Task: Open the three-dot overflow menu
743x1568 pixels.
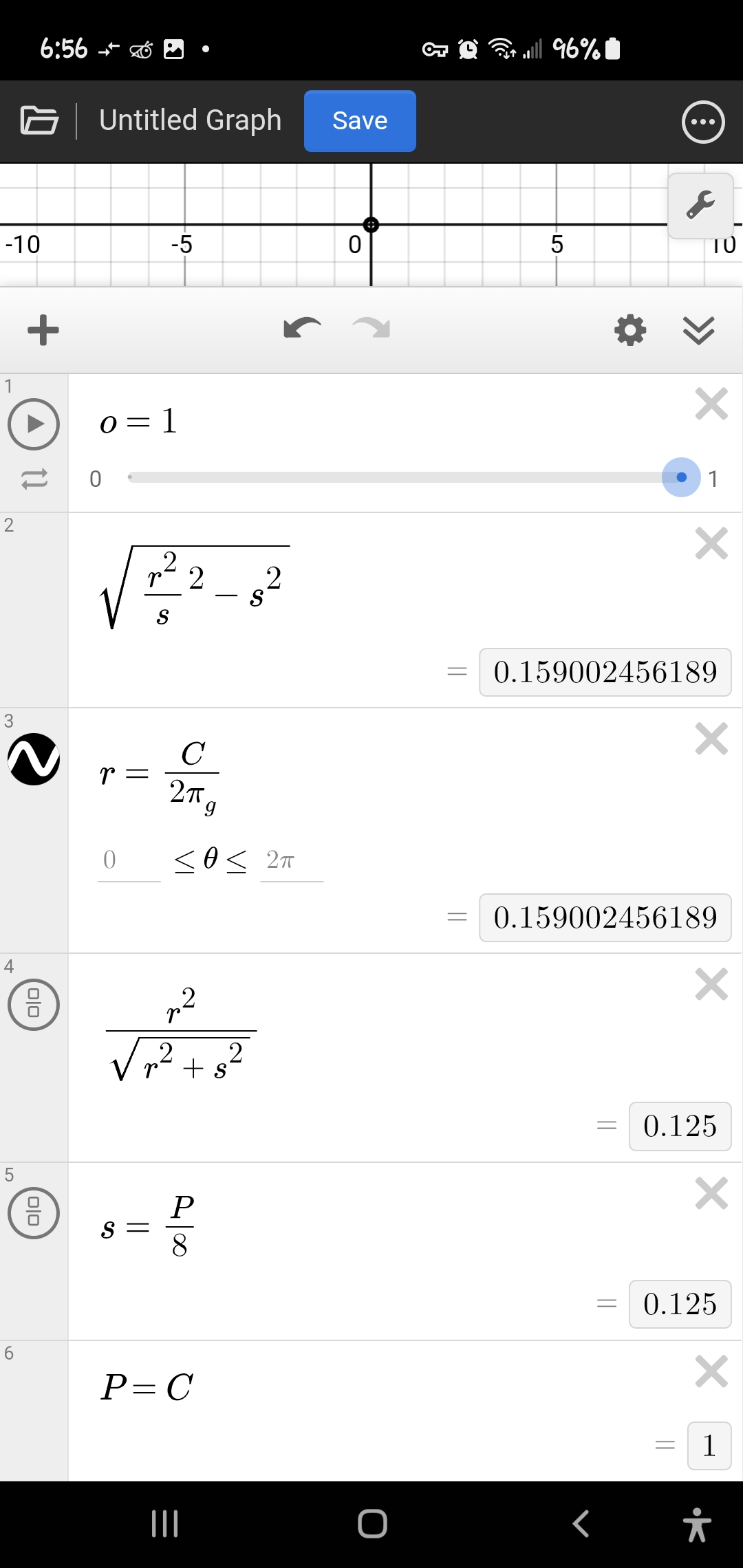Action: pos(703,122)
